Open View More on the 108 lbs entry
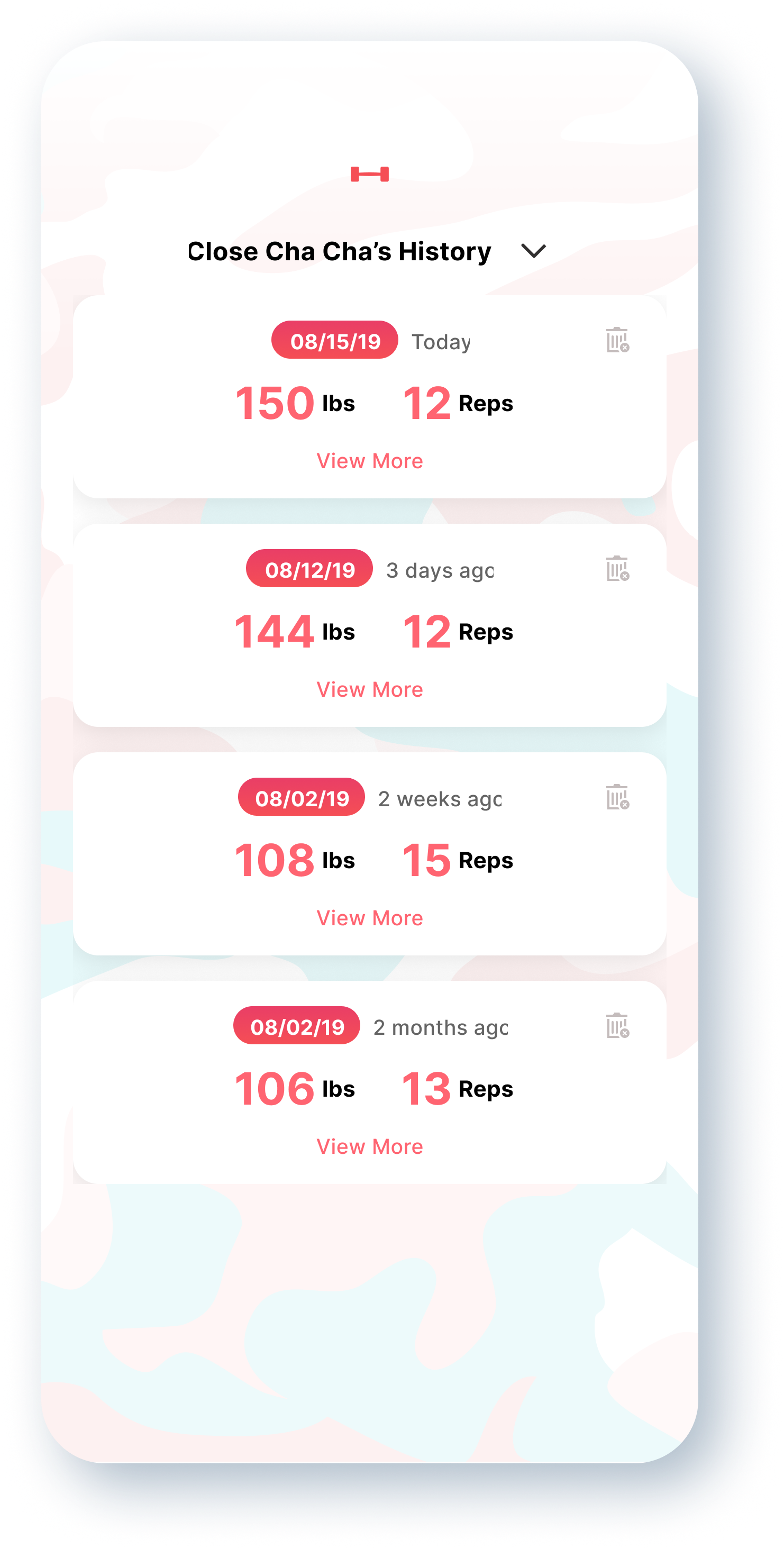Viewport: 784px width, 1549px height. click(370, 918)
